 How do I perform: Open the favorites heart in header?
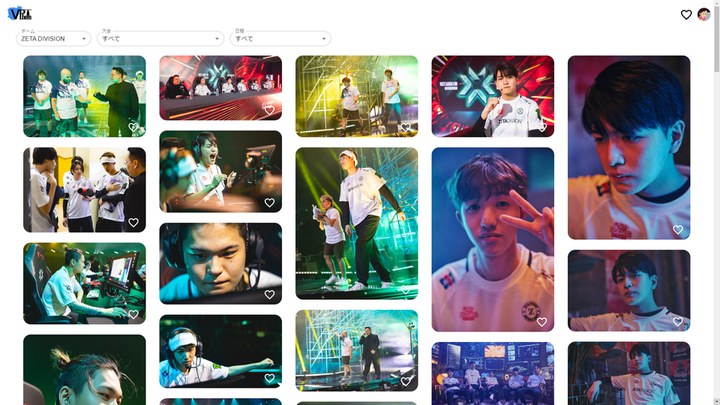686,14
